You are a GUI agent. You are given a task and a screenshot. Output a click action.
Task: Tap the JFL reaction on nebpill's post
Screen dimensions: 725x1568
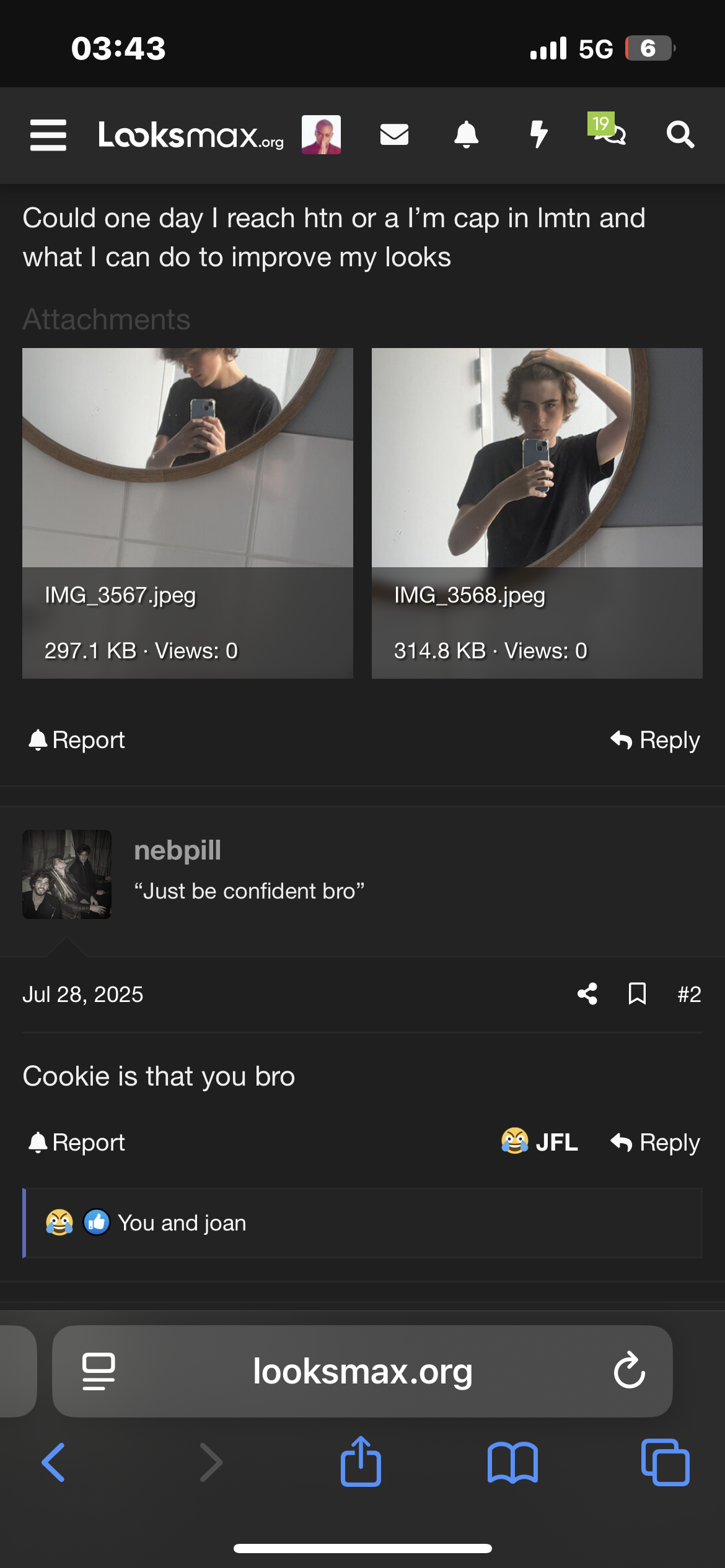[x=539, y=1142]
